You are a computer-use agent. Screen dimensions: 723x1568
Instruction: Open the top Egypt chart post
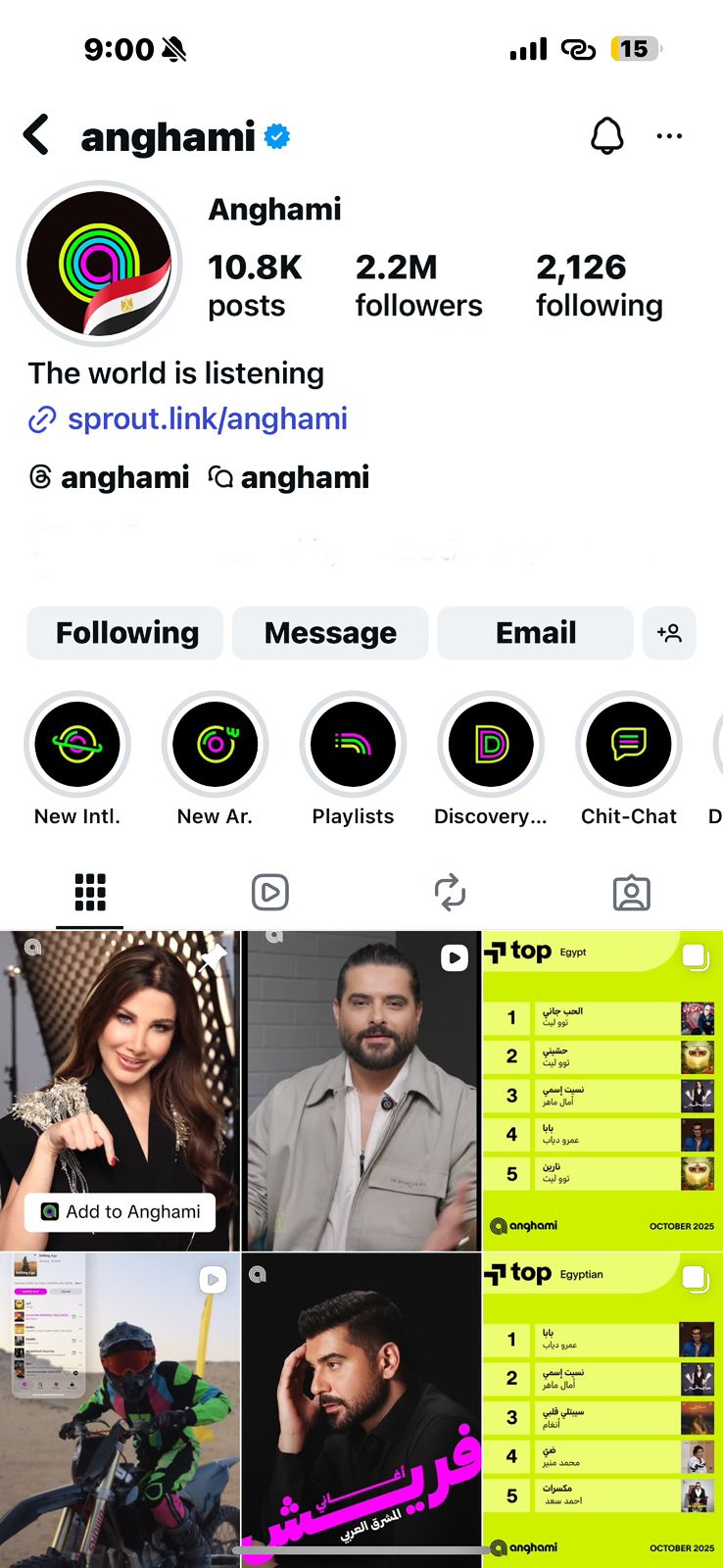point(602,1090)
